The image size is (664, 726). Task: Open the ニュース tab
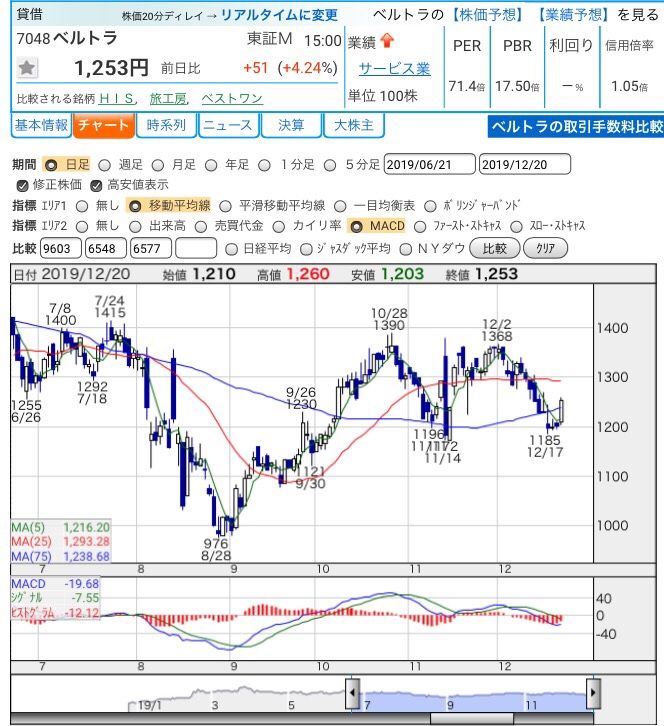228,126
